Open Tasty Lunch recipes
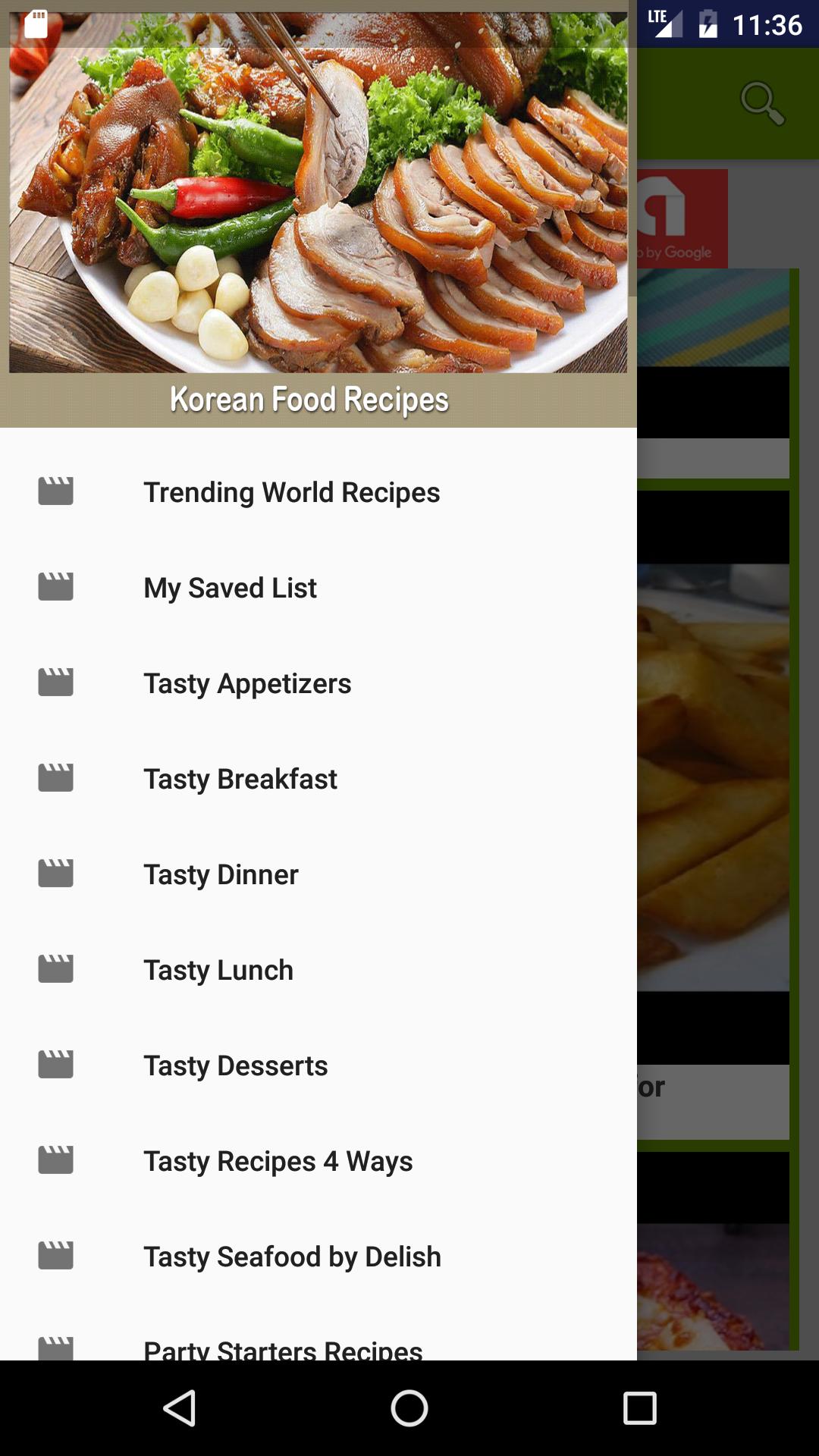819x1456 pixels. [218, 969]
